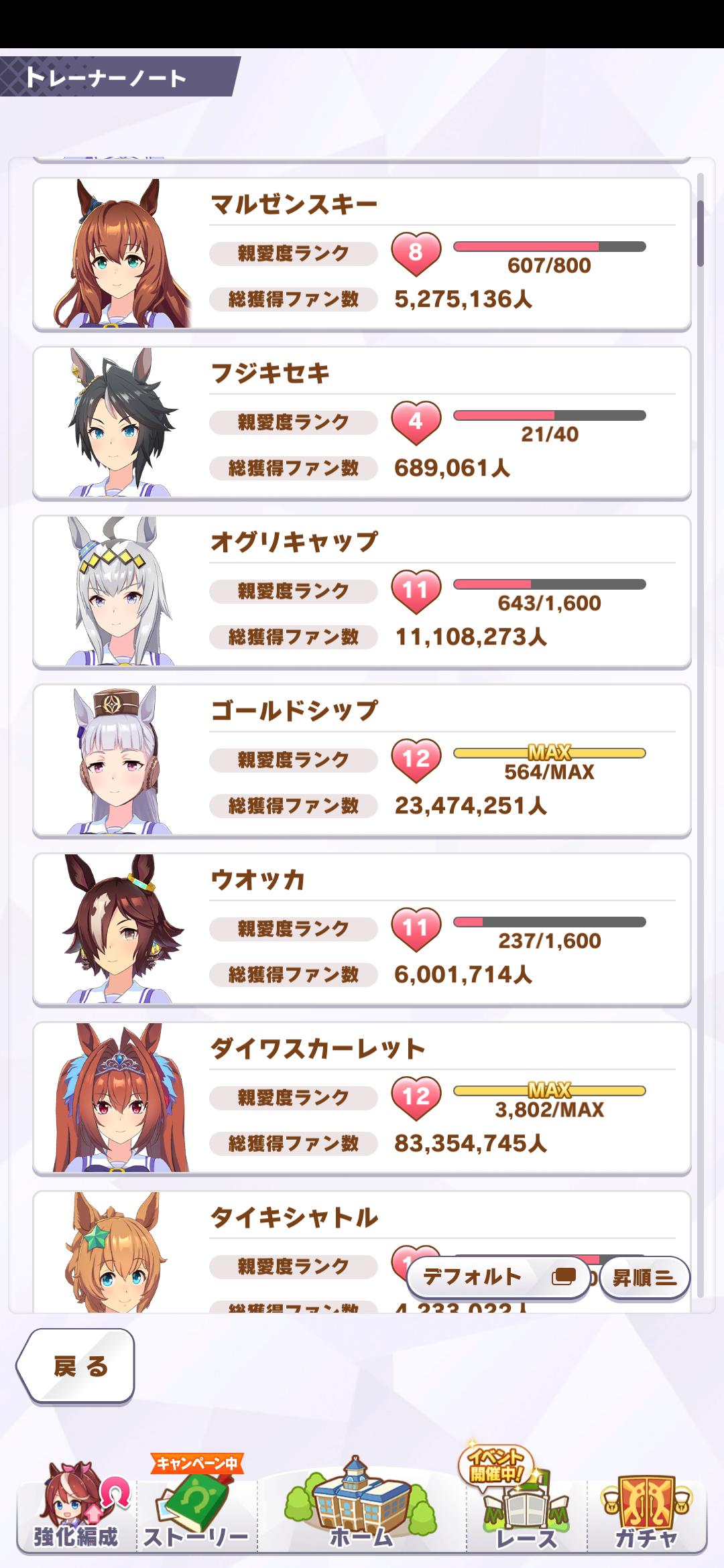Switch to the レース tab

click(526, 1508)
